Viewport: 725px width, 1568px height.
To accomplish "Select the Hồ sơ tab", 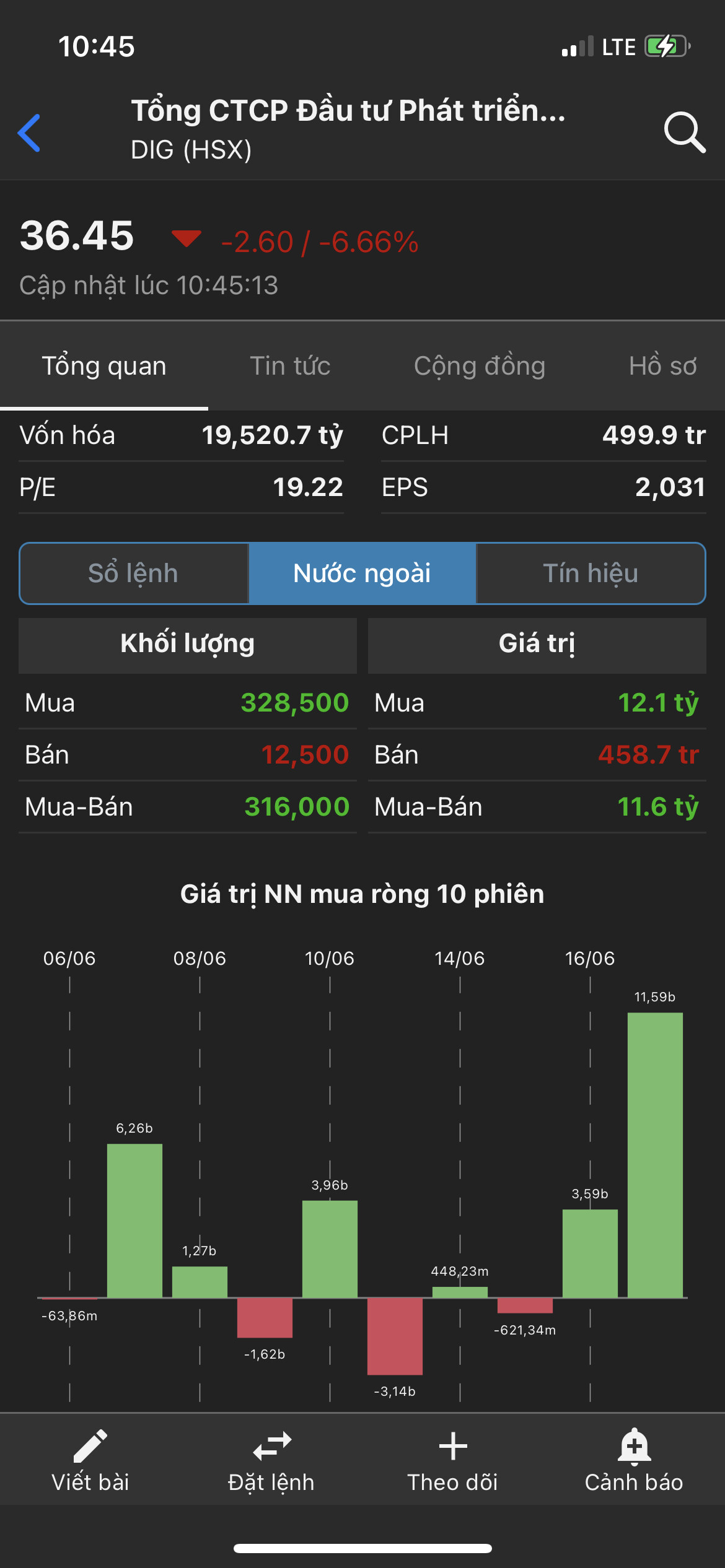I will click(x=662, y=366).
